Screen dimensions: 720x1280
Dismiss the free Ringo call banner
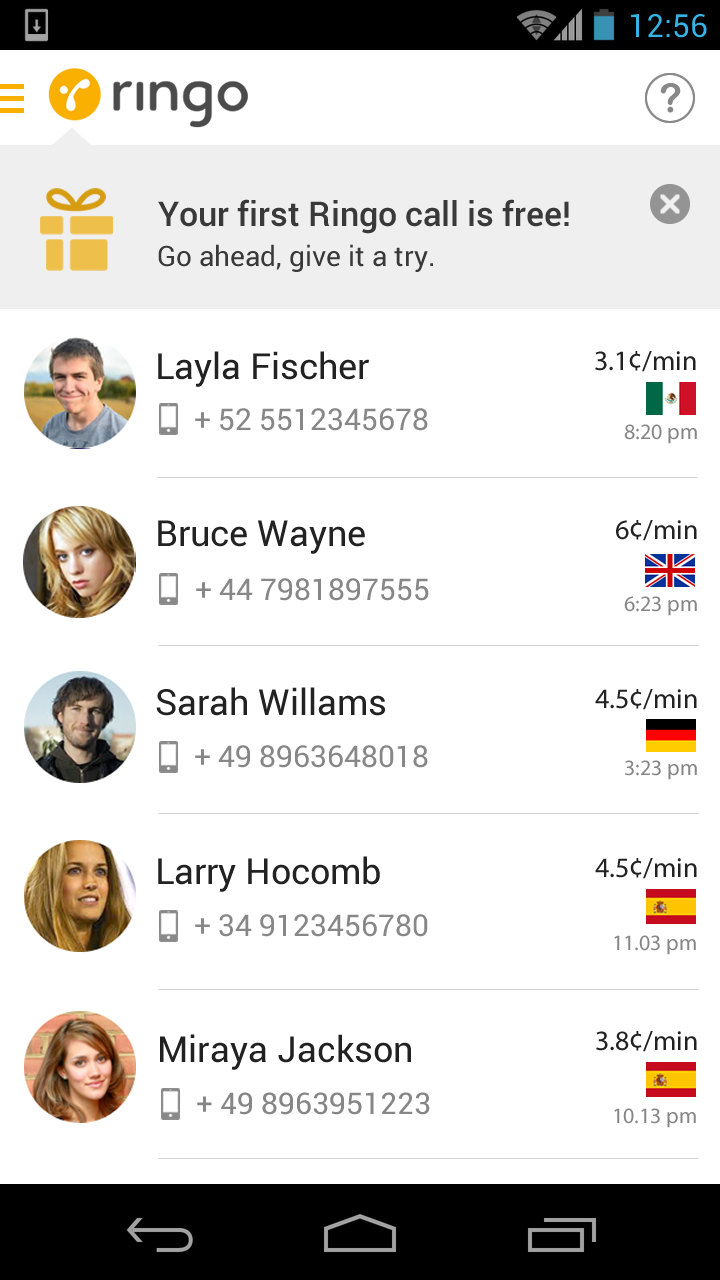coord(670,205)
